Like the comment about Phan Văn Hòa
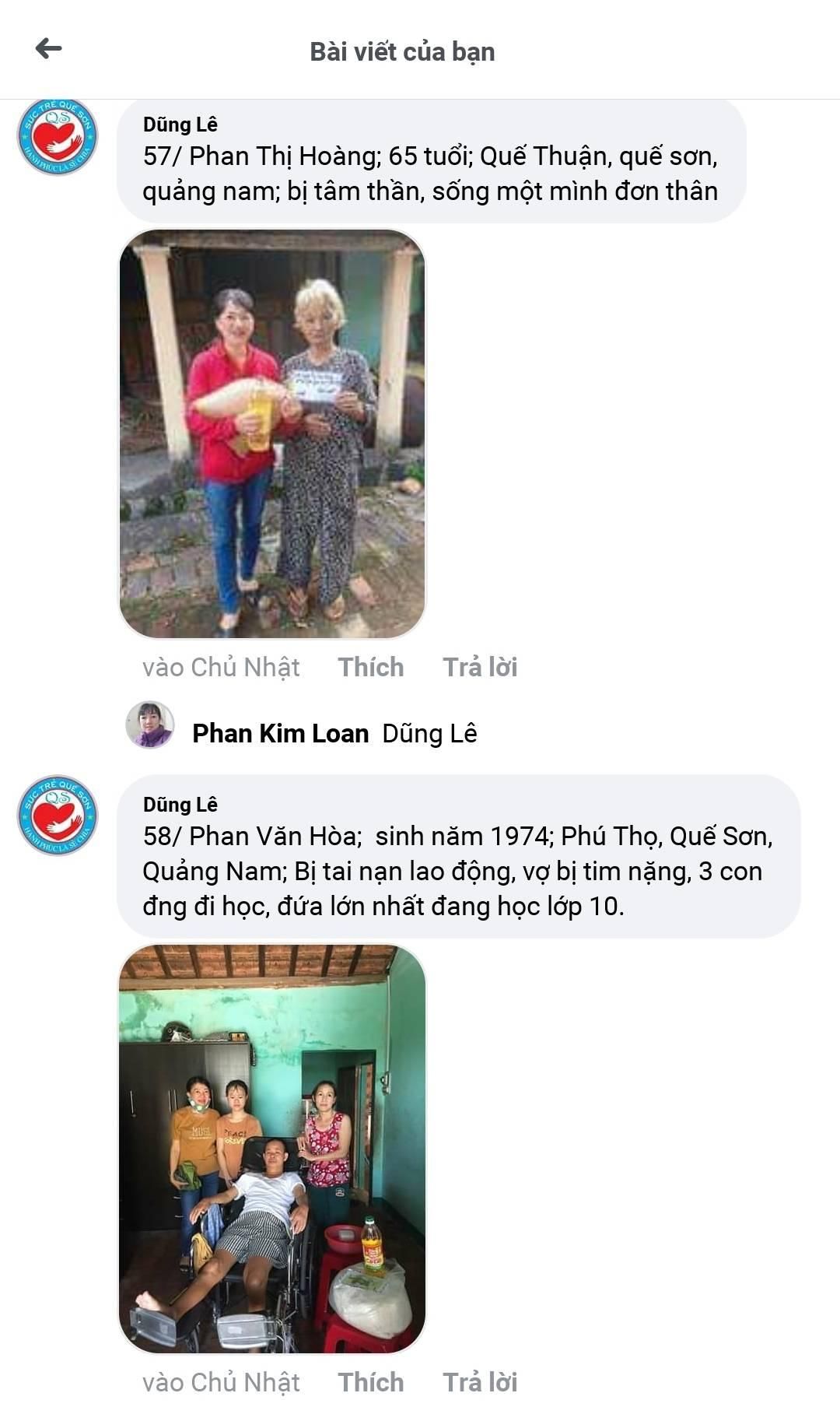Image resolution: width=840 pixels, height=1414 pixels. click(370, 1382)
